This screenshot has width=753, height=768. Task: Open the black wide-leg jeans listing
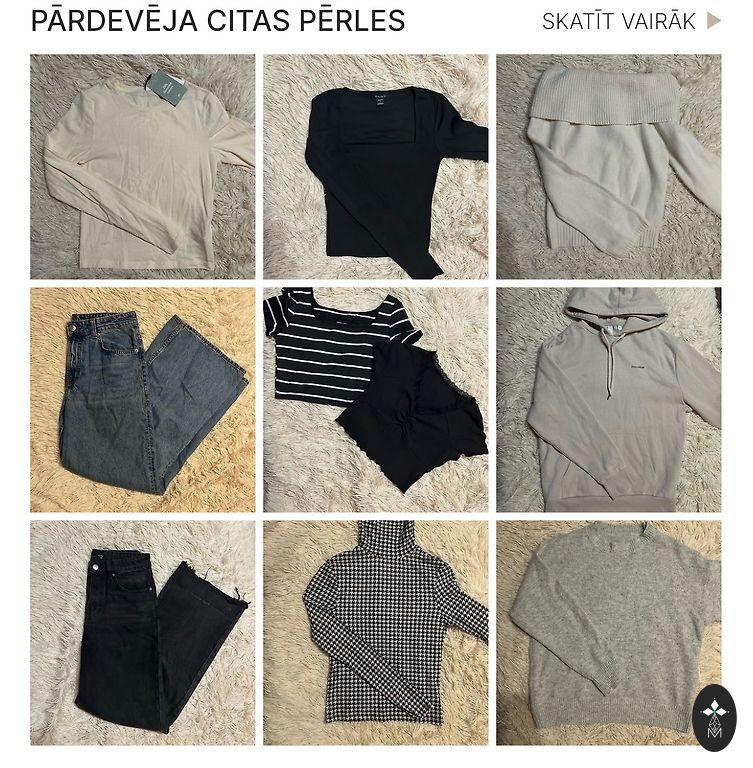click(x=142, y=632)
